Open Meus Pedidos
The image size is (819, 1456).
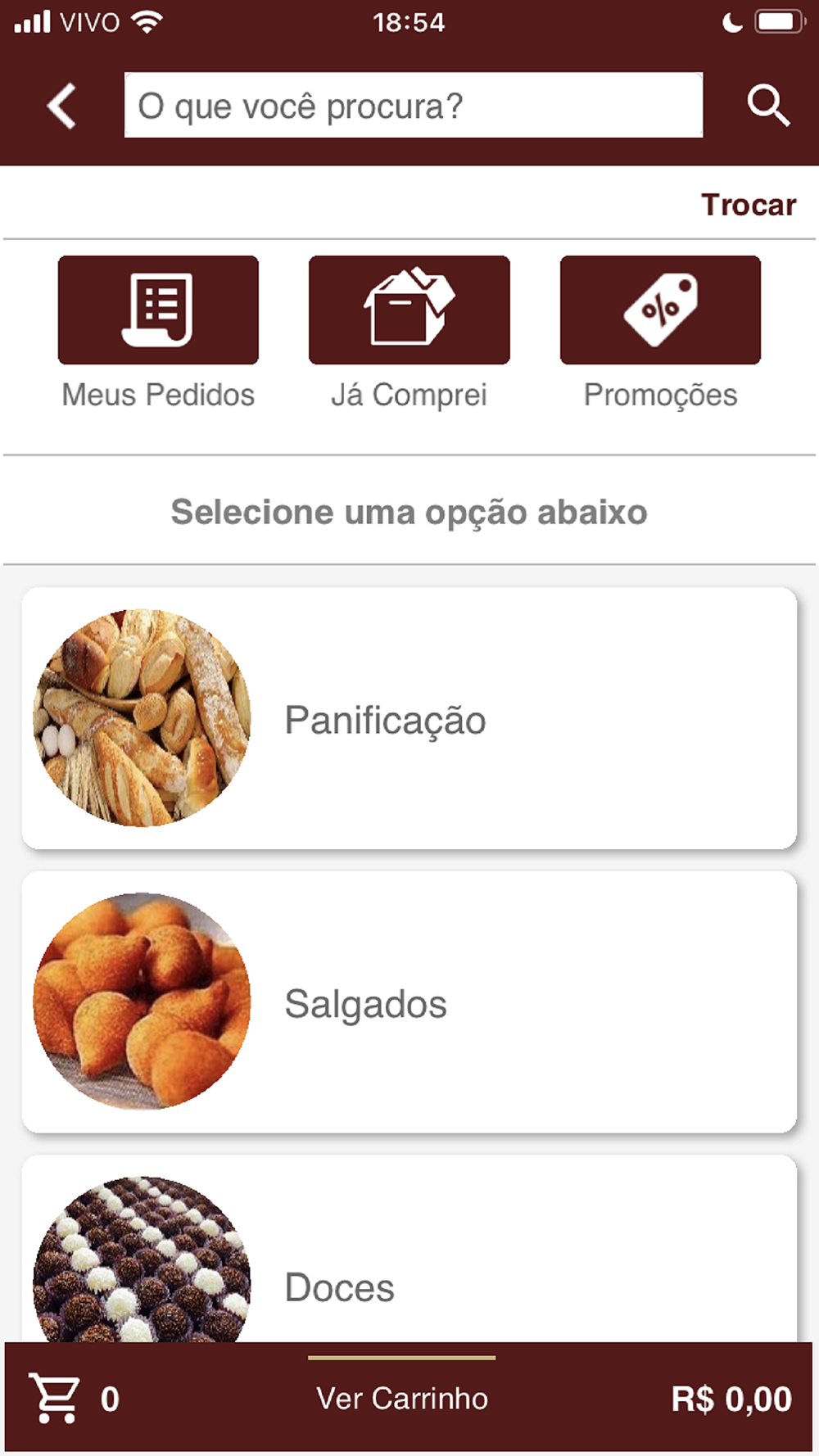click(158, 310)
